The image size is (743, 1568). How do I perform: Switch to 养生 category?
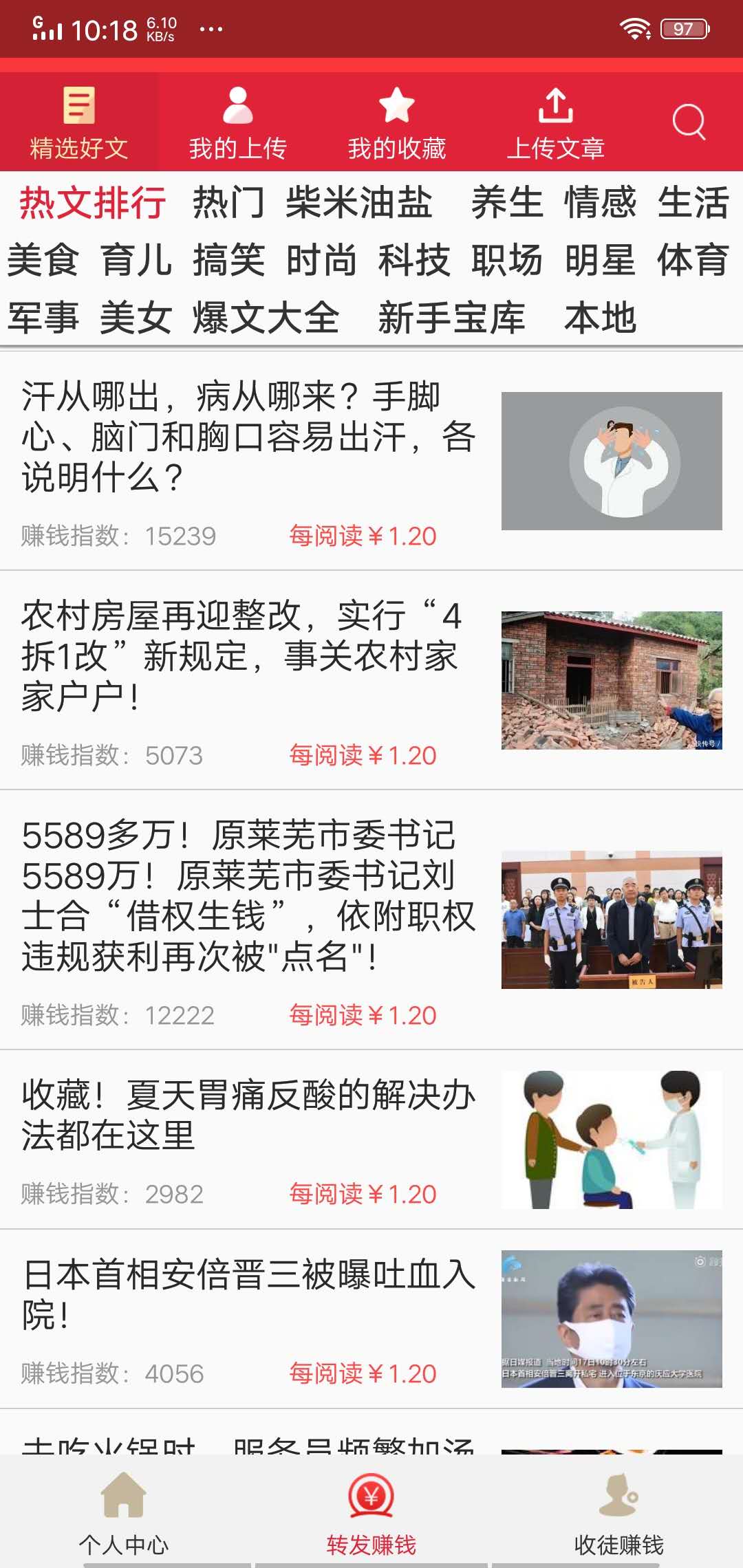click(x=507, y=203)
